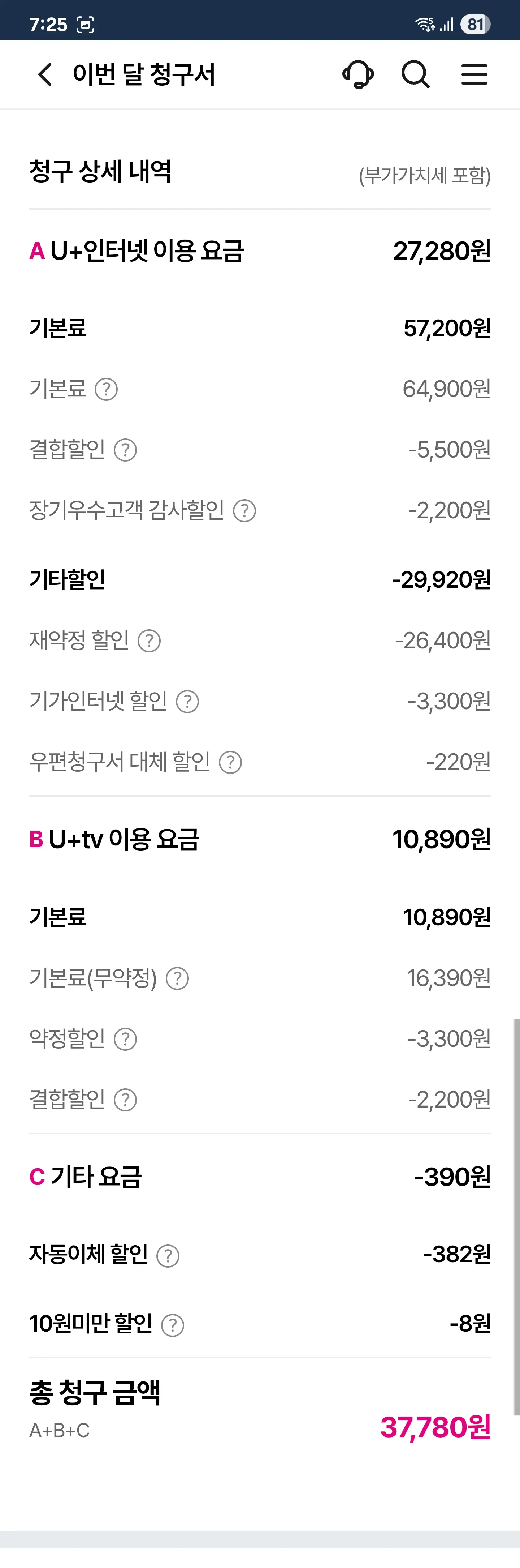520x1568 pixels.
Task: Open the hamburger menu
Action: (x=474, y=75)
